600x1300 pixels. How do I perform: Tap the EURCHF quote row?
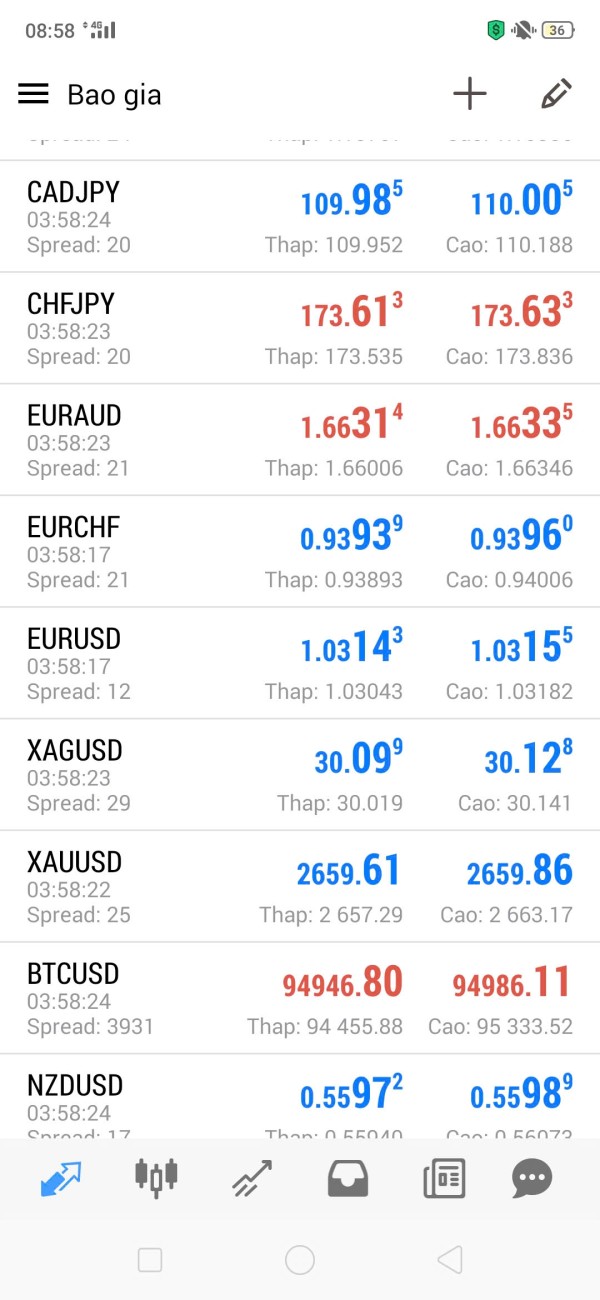pyautogui.click(x=300, y=552)
